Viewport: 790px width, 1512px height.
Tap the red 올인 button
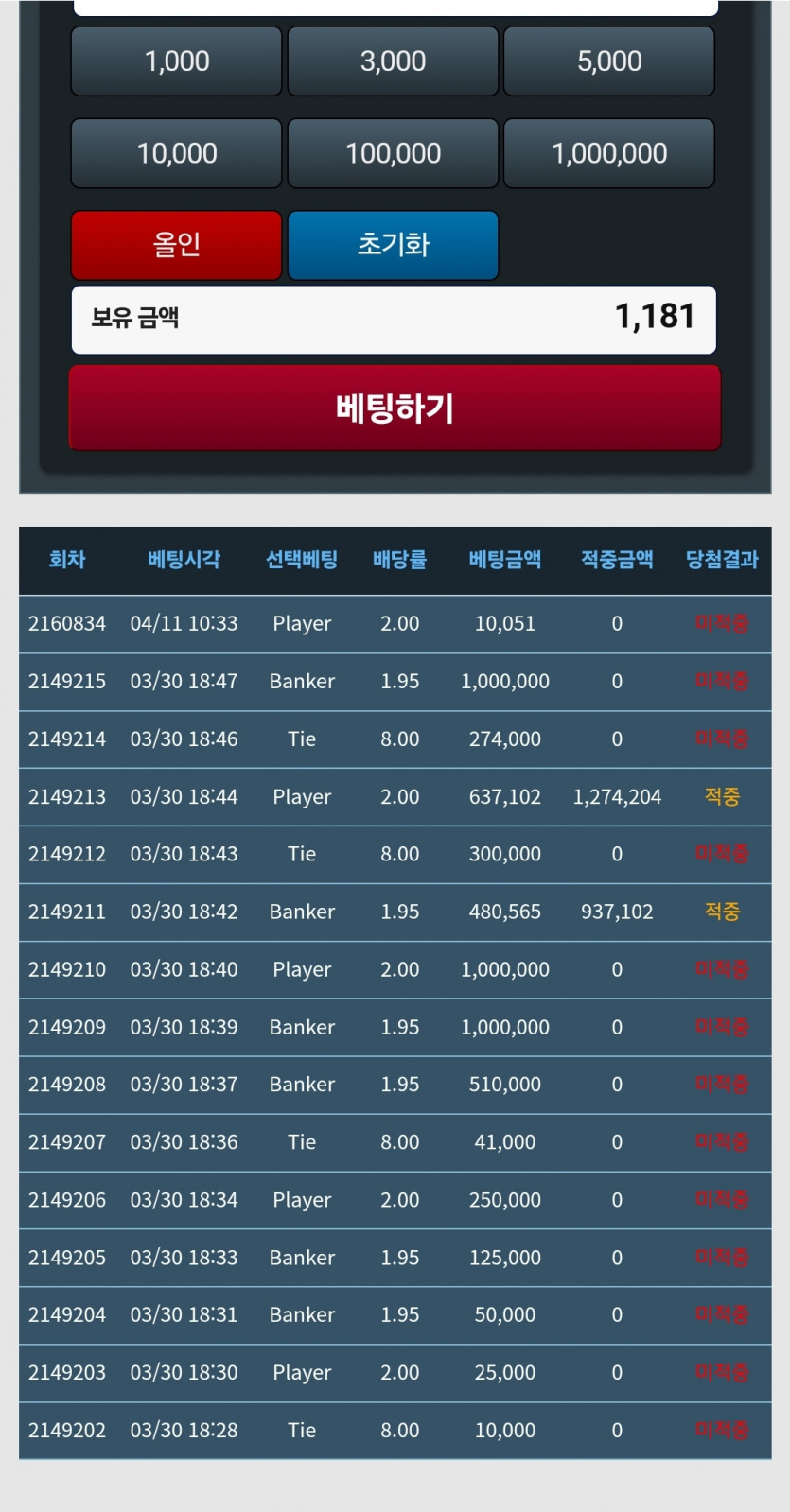177,245
